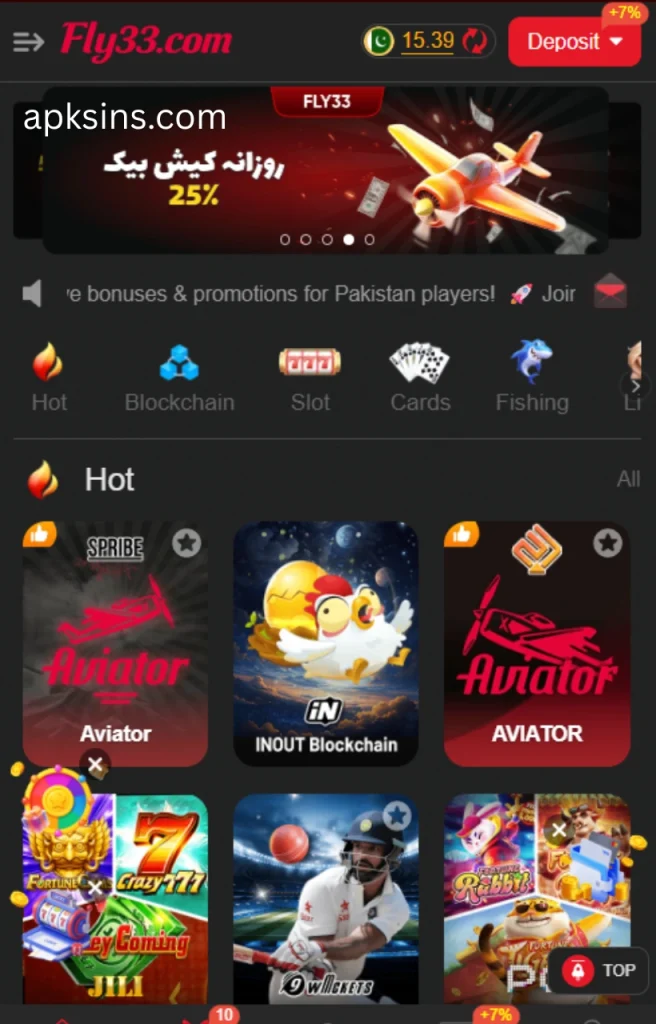View All hot games
The image size is (656, 1024).
click(x=628, y=479)
